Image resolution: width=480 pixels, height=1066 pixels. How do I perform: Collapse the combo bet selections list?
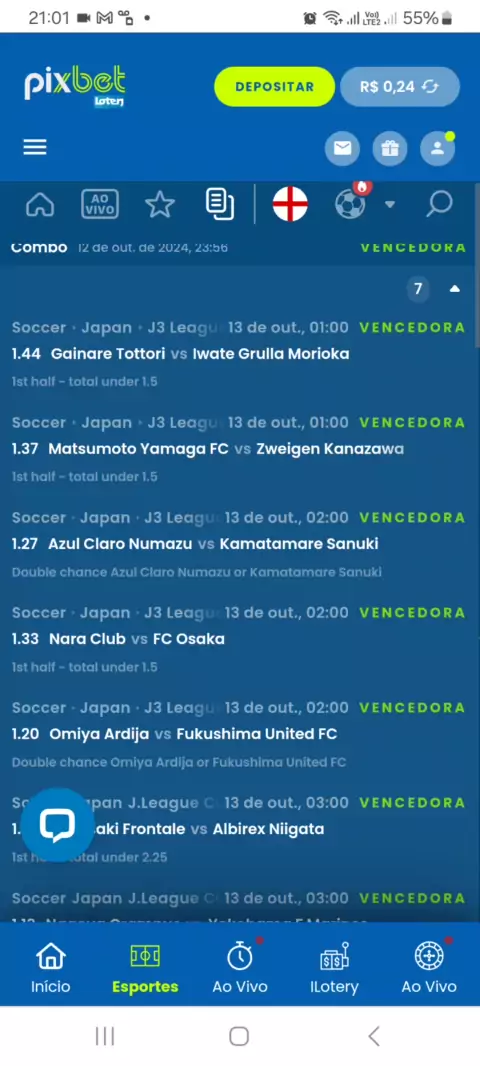455,289
